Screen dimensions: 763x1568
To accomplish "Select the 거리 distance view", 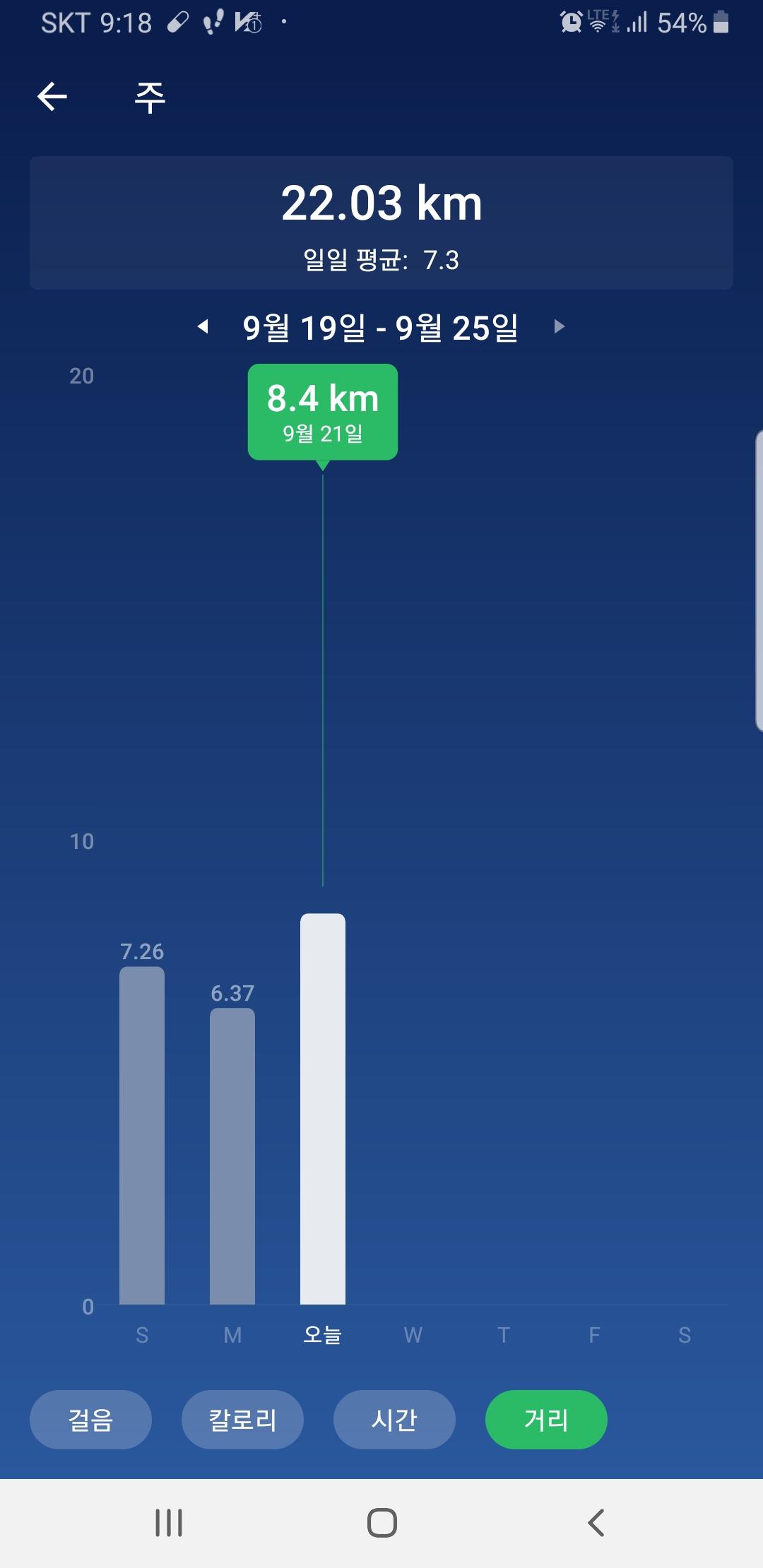I will tap(546, 1419).
